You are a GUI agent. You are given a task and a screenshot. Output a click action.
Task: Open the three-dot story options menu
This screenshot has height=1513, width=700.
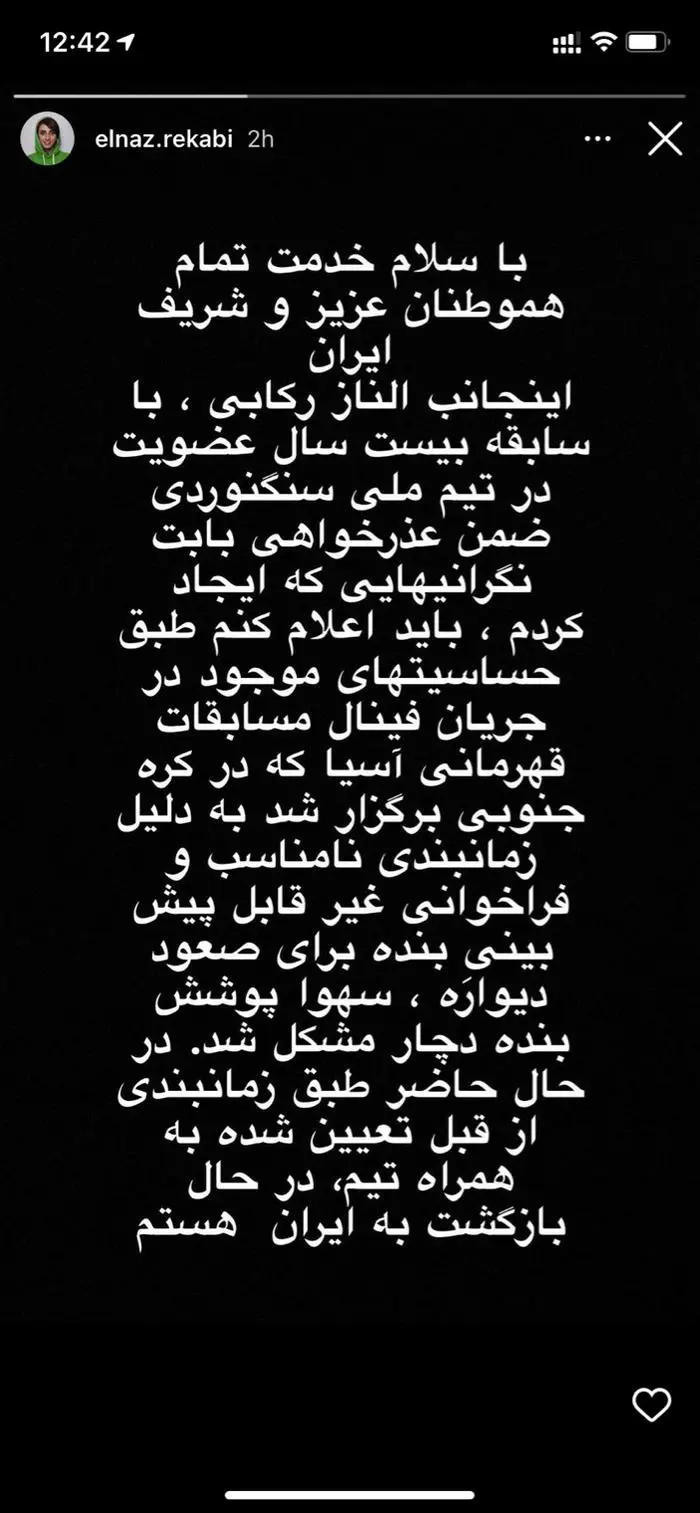[x=597, y=139]
